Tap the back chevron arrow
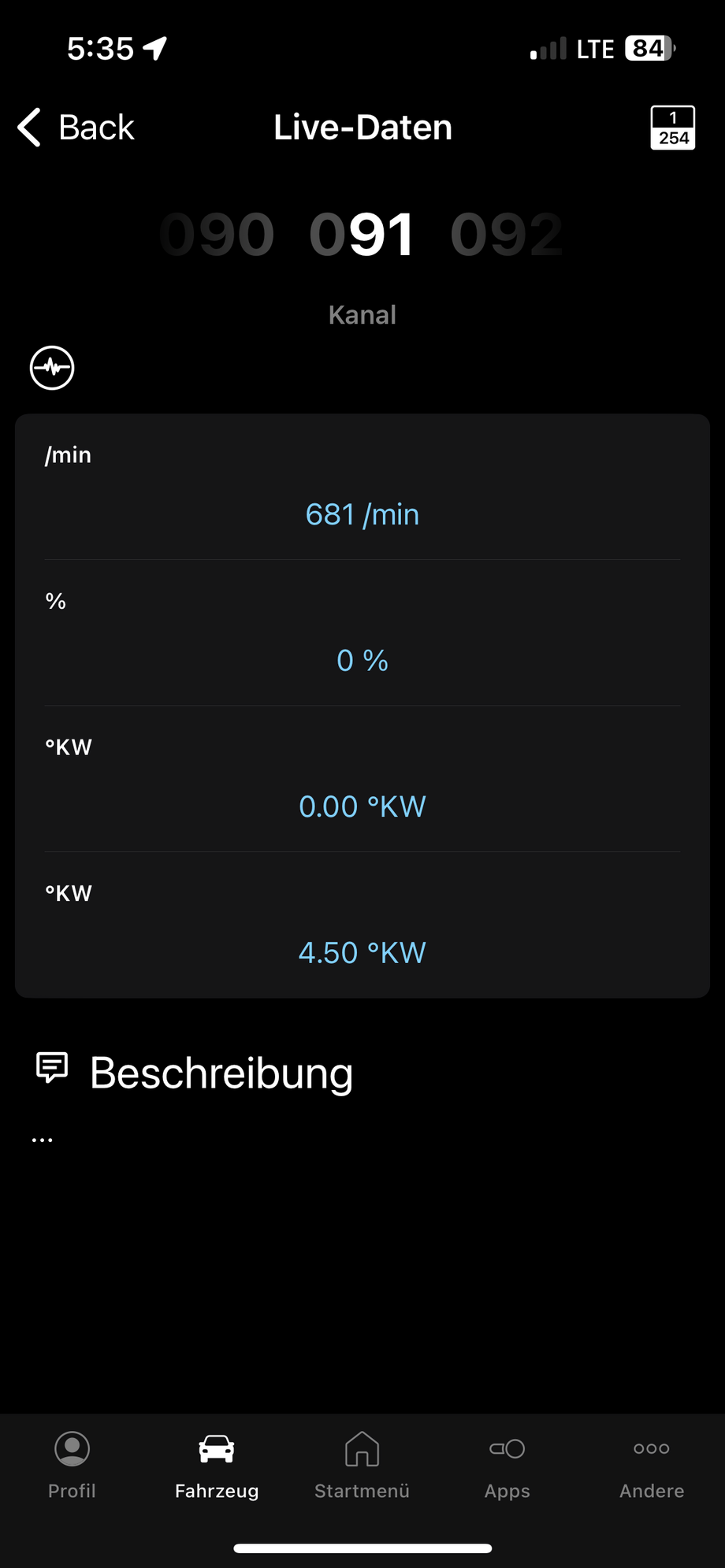725x1568 pixels. 28,127
